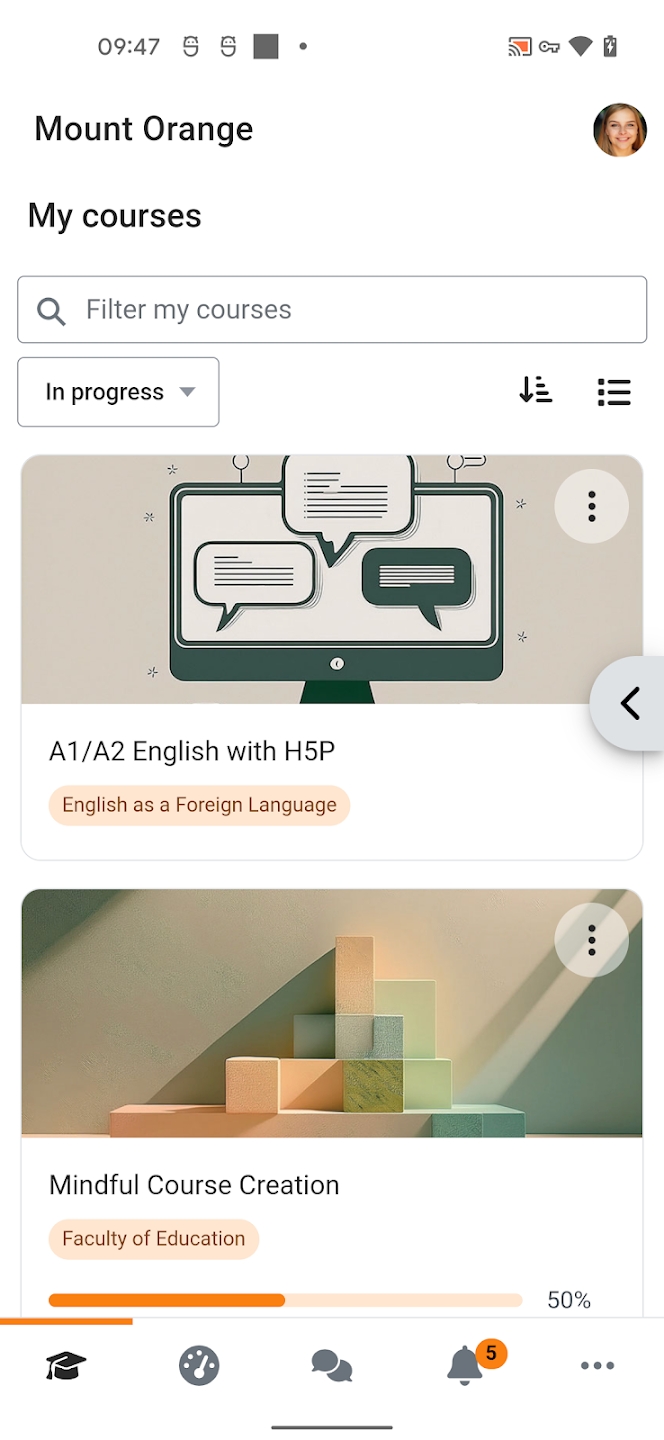Viewport: 664px width, 1440px height.
Task: Open the course sort options icon
Action: (x=536, y=391)
